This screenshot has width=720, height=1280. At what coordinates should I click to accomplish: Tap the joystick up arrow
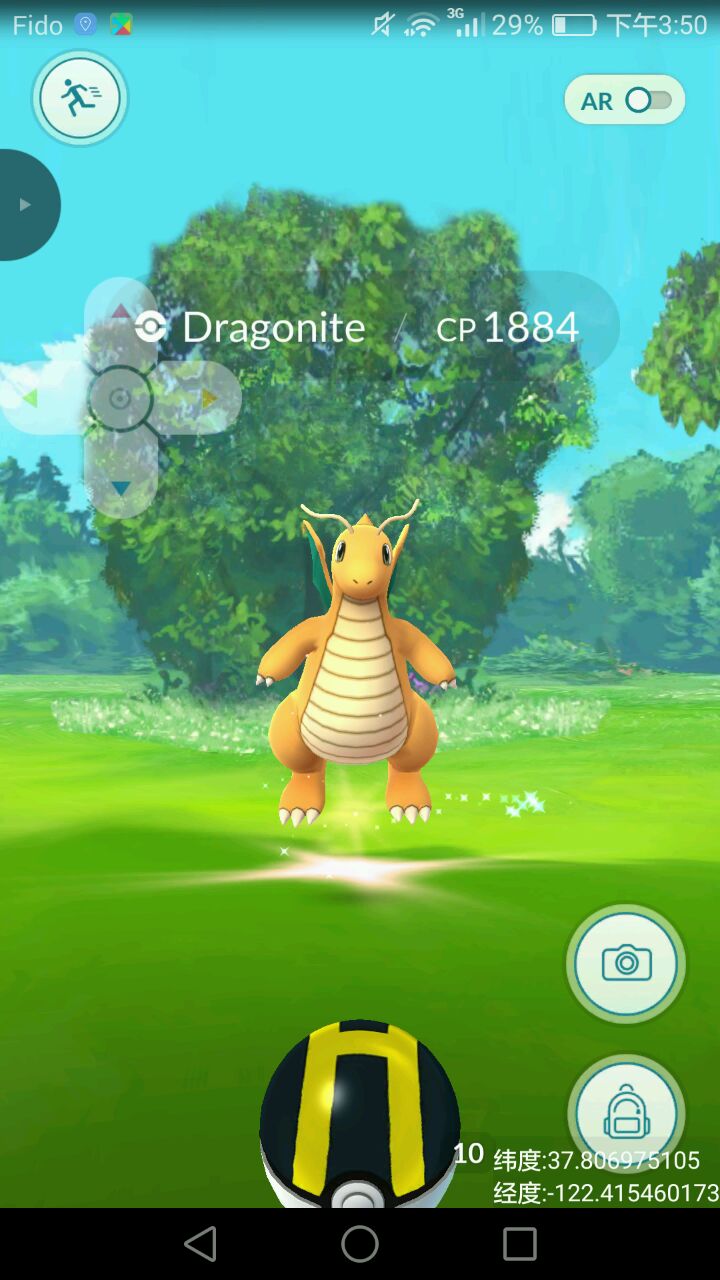[x=121, y=312]
